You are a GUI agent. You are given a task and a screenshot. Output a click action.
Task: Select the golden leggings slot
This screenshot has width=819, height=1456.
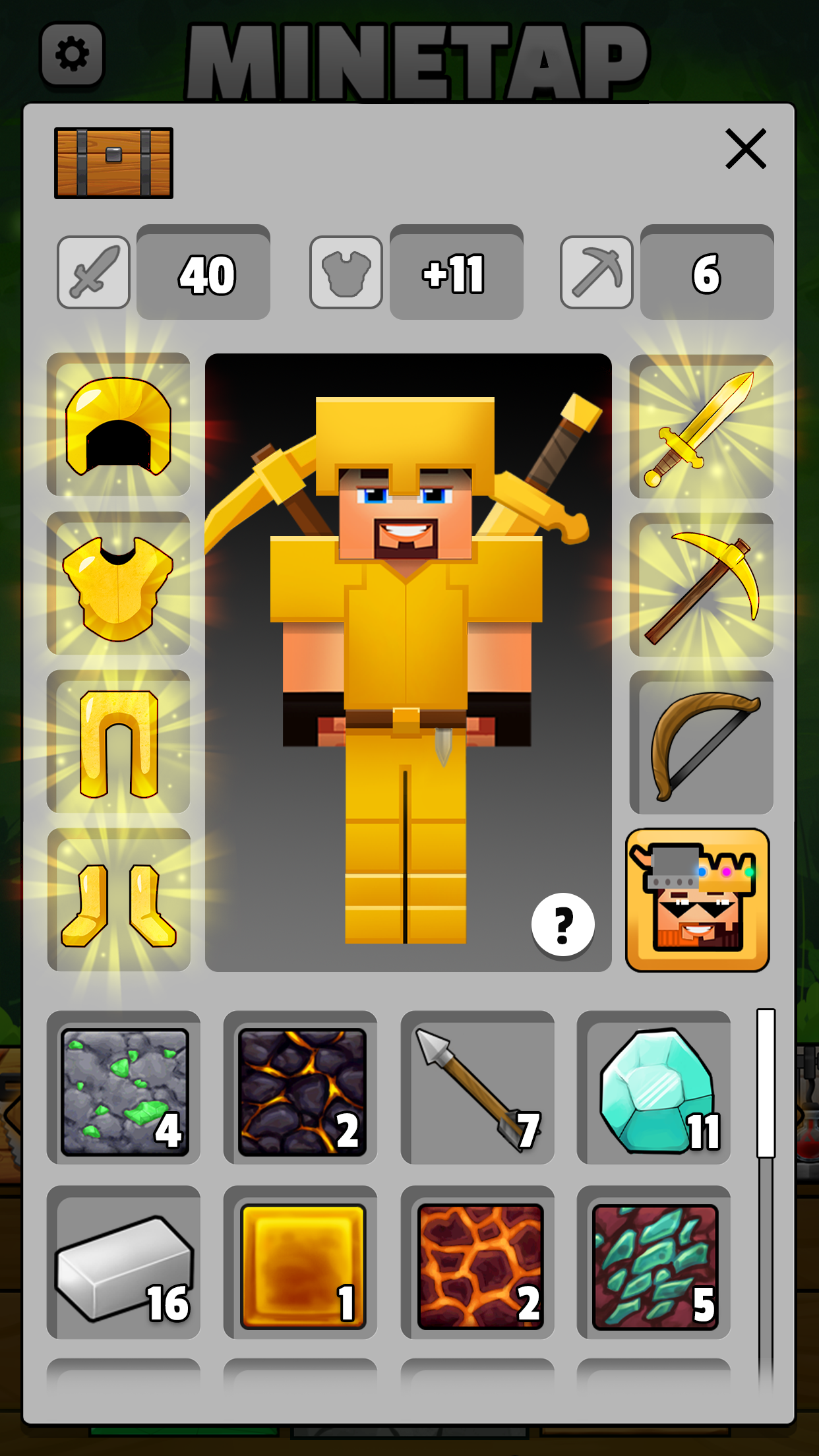coord(119,743)
